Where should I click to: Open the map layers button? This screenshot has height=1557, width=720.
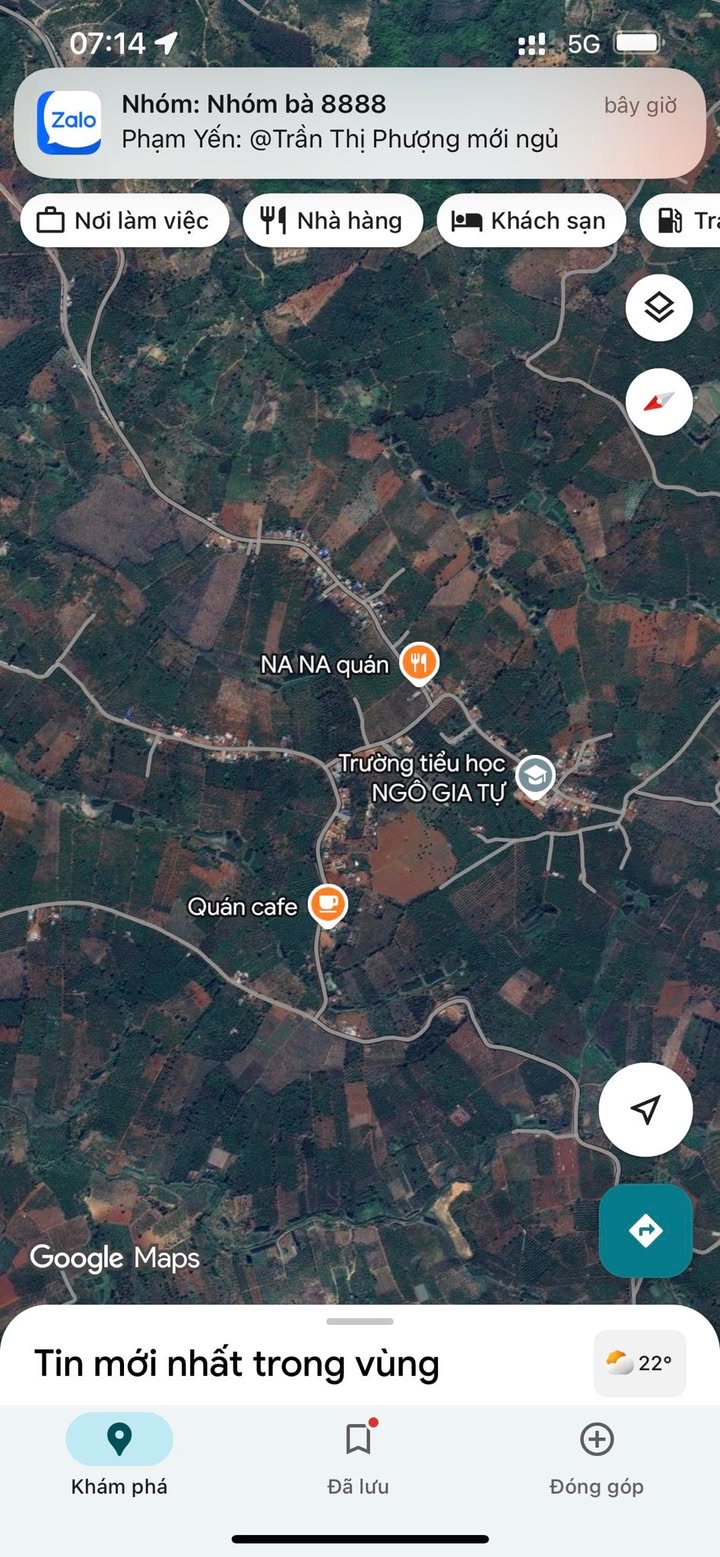point(659,308)
